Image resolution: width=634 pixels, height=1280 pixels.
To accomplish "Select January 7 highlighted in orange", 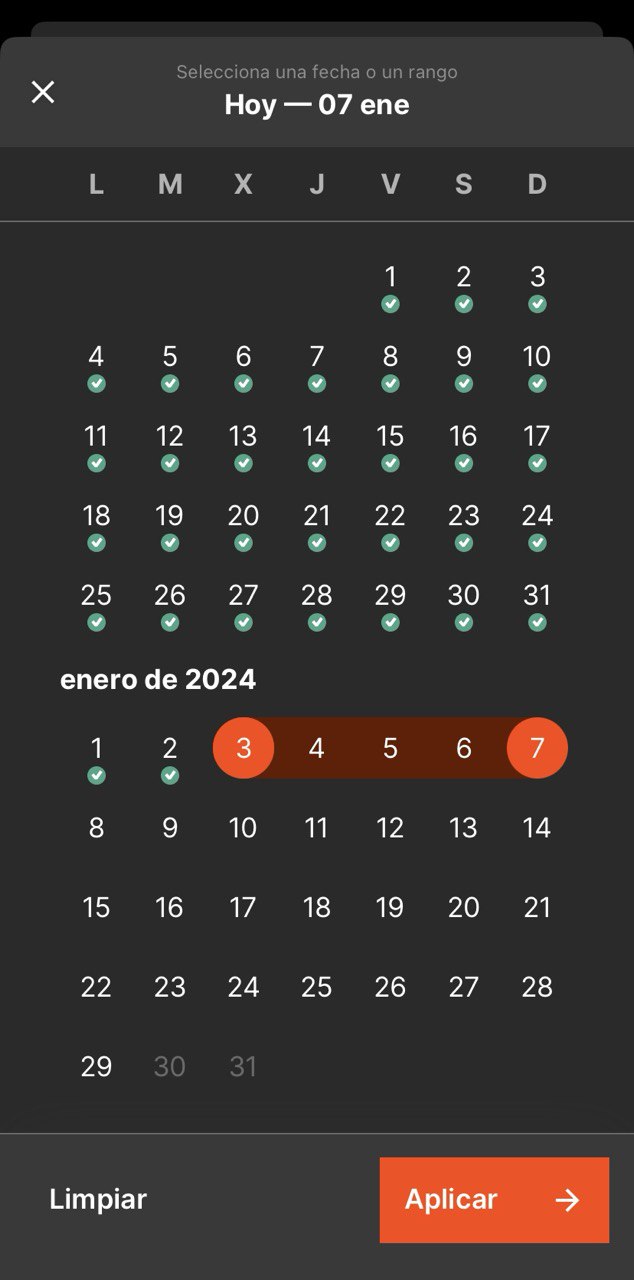I will tap(537, 748).
